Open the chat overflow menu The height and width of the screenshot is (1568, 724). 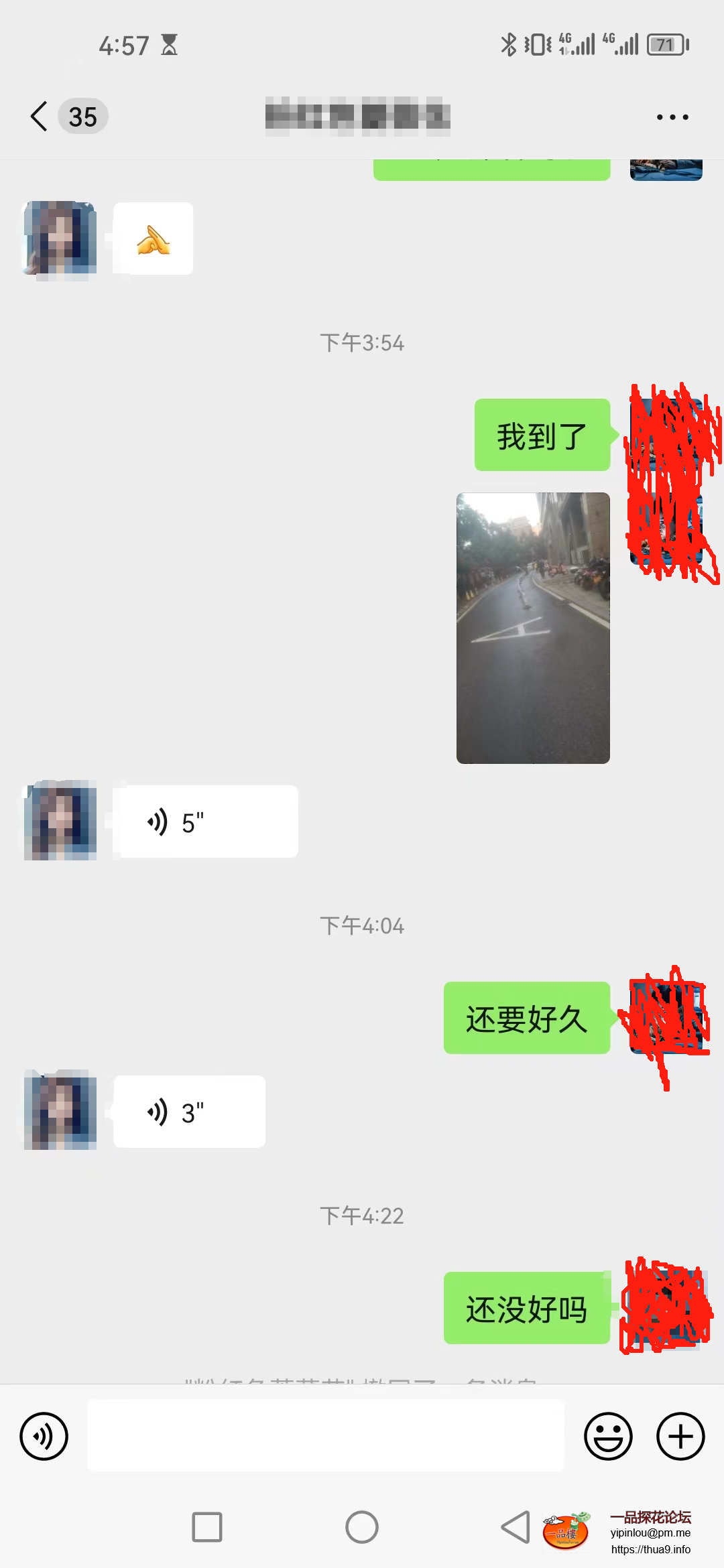tap(672, 117)
